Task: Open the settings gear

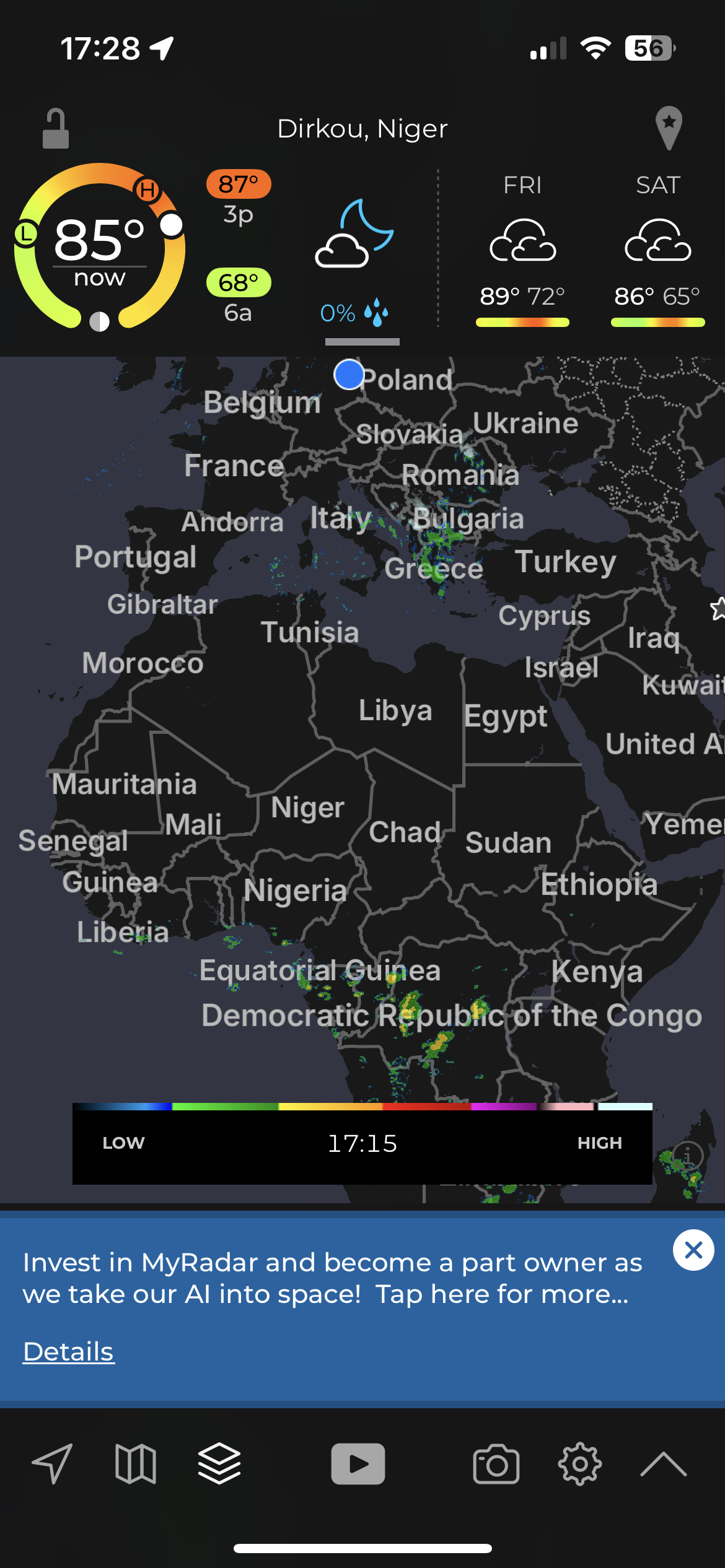Action: (x=580, y=1464)
